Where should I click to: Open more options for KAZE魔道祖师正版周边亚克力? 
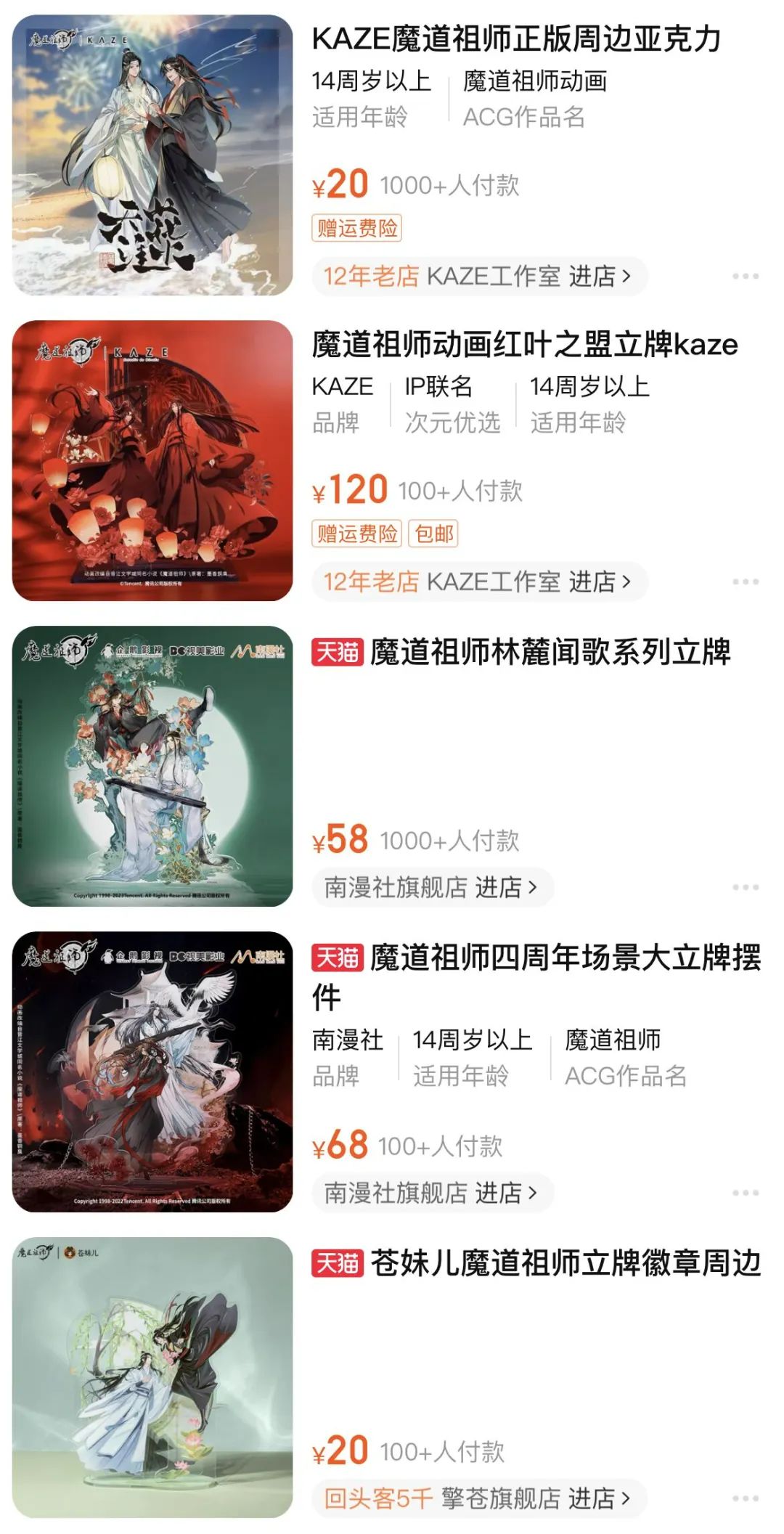pos(745,277)
